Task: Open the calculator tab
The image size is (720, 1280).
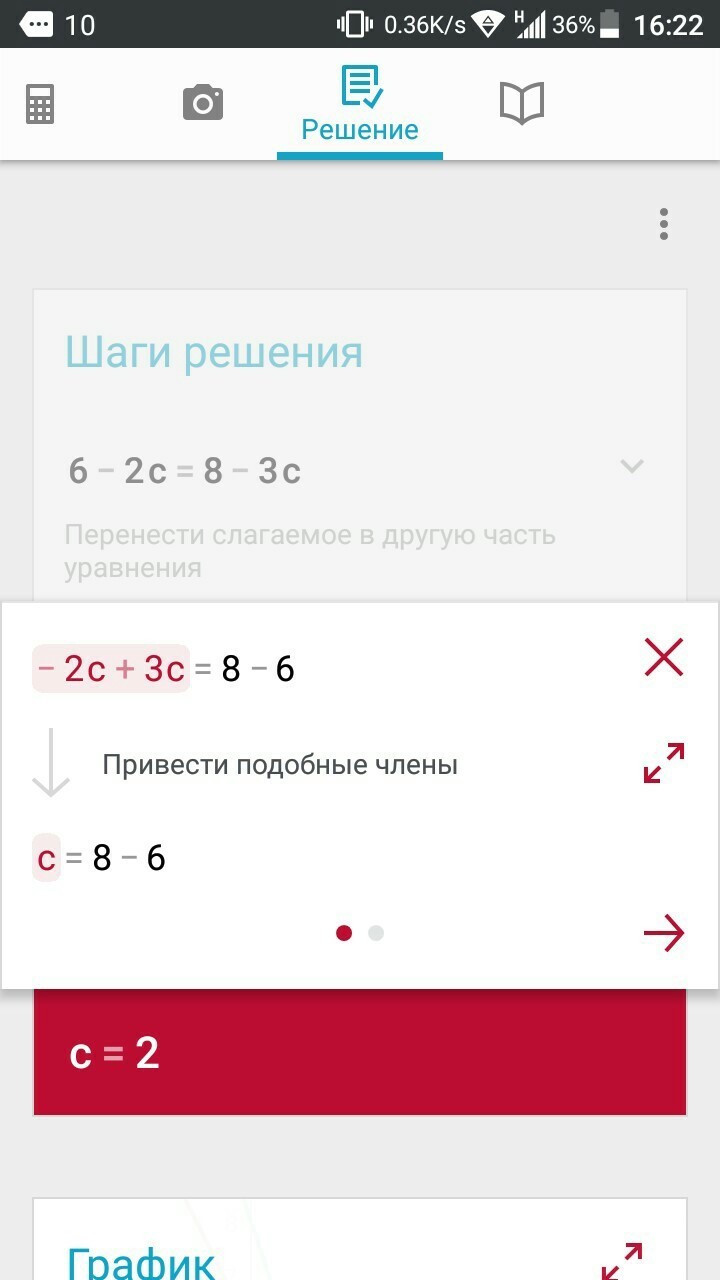Action: tap(40, 103)
